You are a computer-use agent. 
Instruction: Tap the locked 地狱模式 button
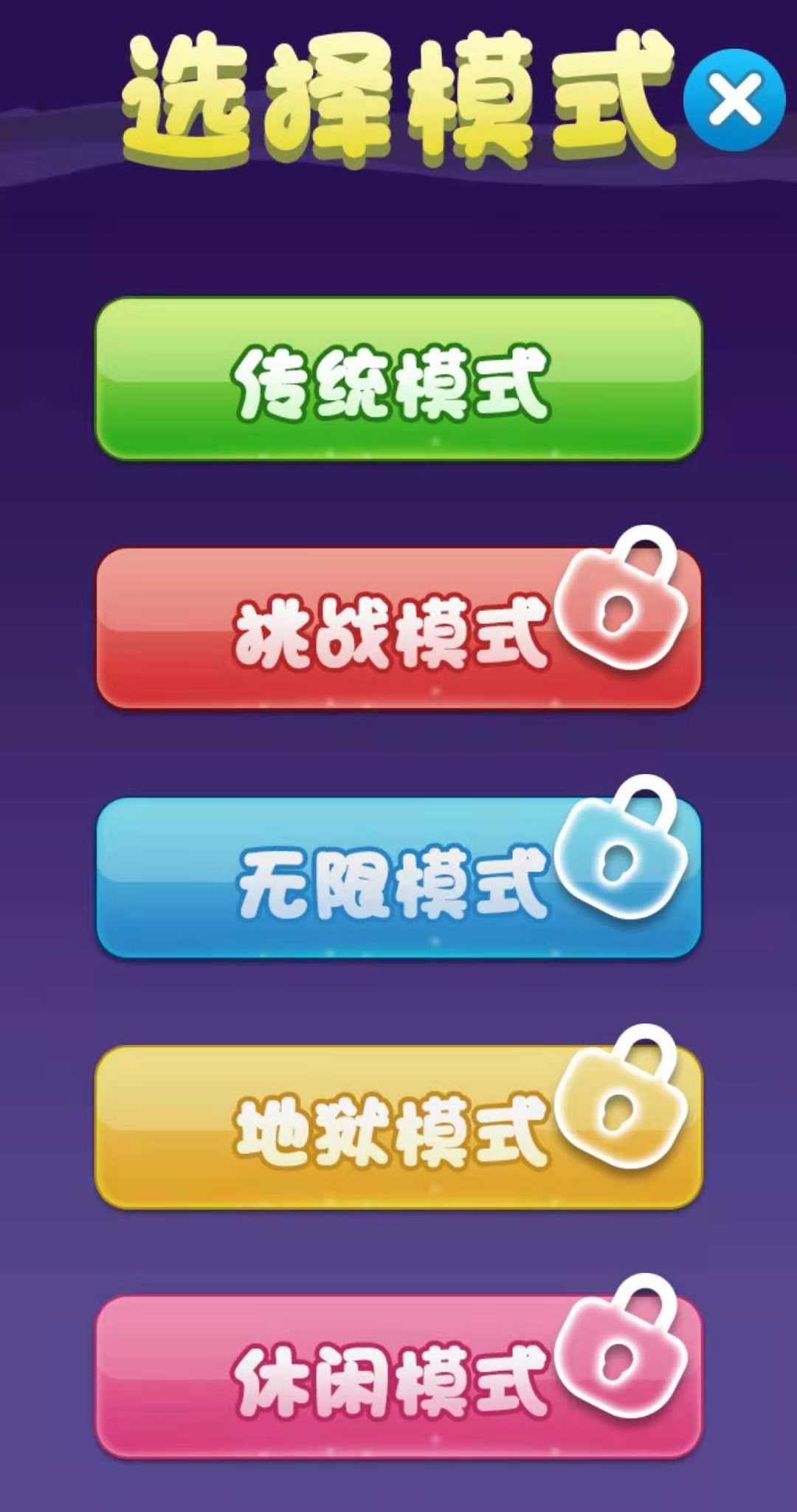click(x=398, y=1128)
